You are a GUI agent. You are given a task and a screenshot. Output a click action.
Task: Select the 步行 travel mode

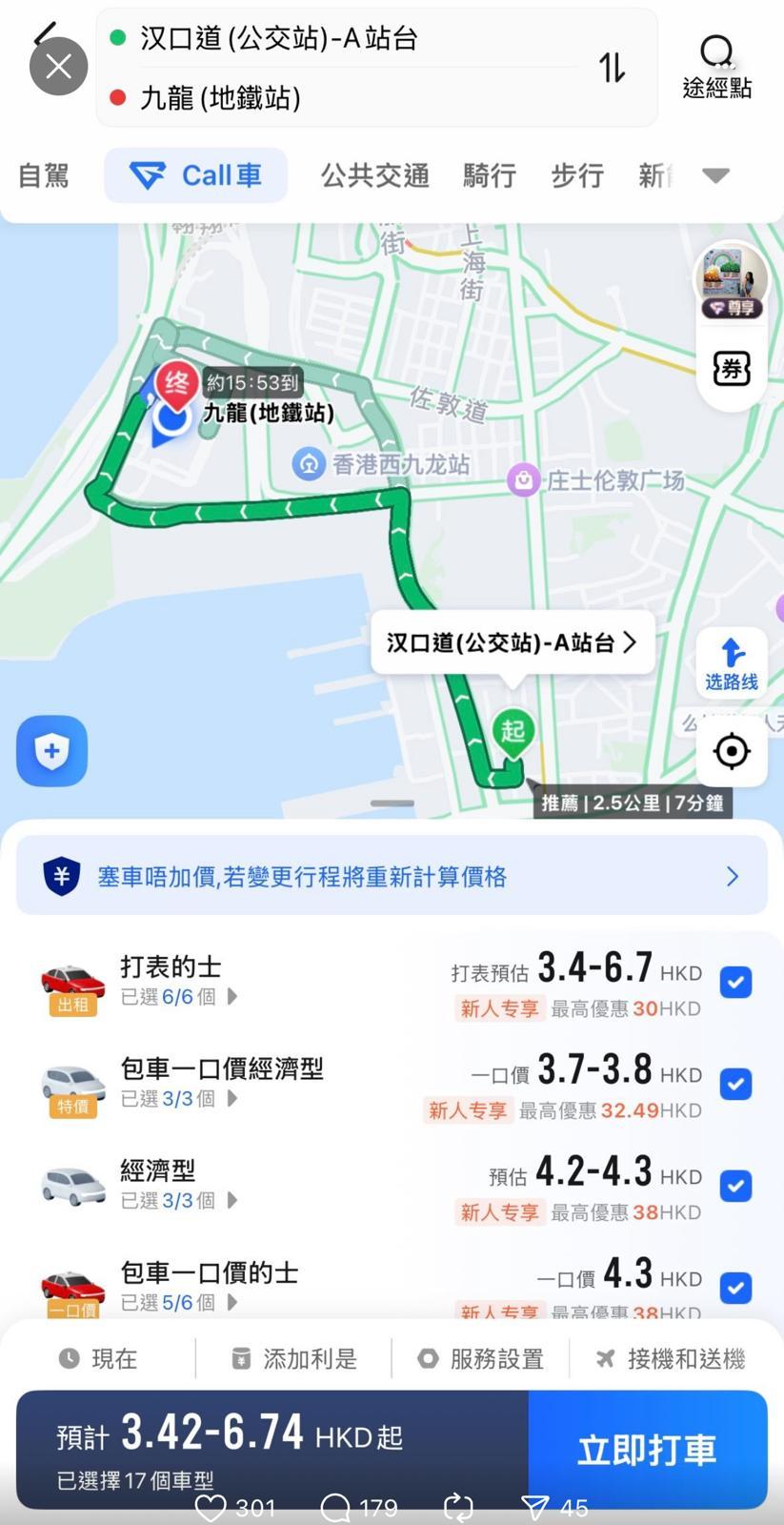pos(576,175)
